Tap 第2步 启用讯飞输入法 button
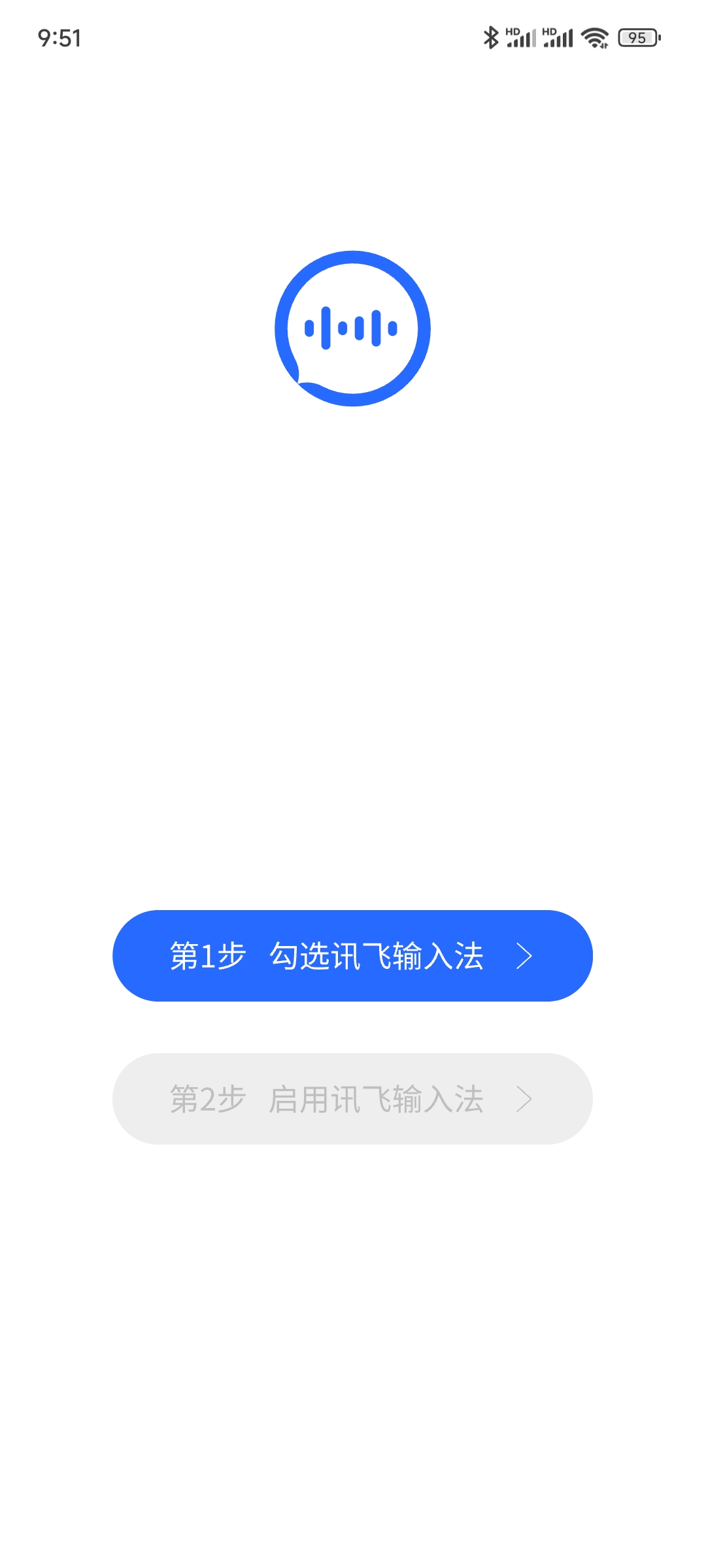The height and width of the screenshot is (1568, 706). [x=352, y=1098]
